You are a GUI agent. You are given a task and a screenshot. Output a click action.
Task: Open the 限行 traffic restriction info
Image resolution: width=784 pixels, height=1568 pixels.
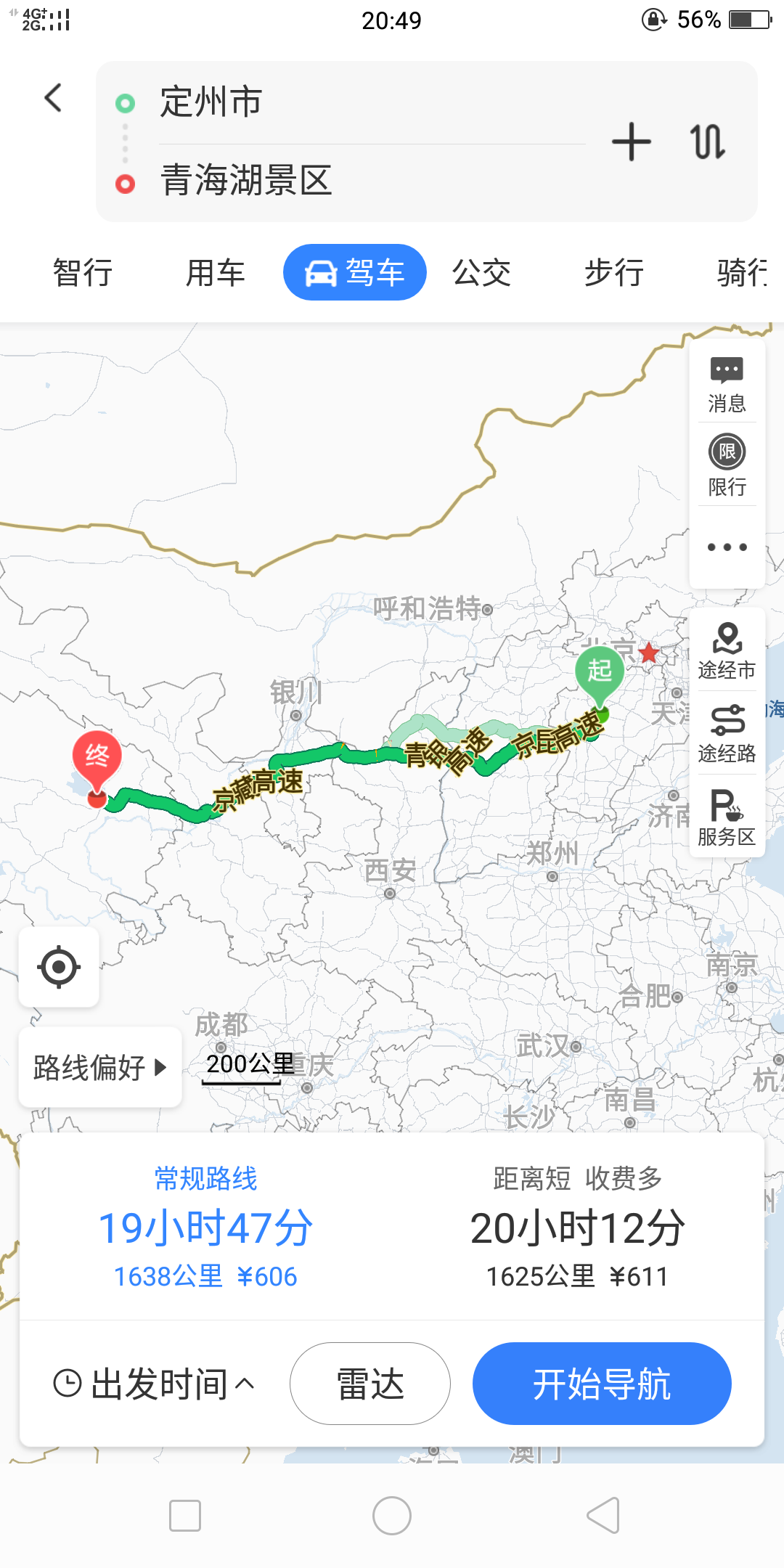click(x=727, y=466)
